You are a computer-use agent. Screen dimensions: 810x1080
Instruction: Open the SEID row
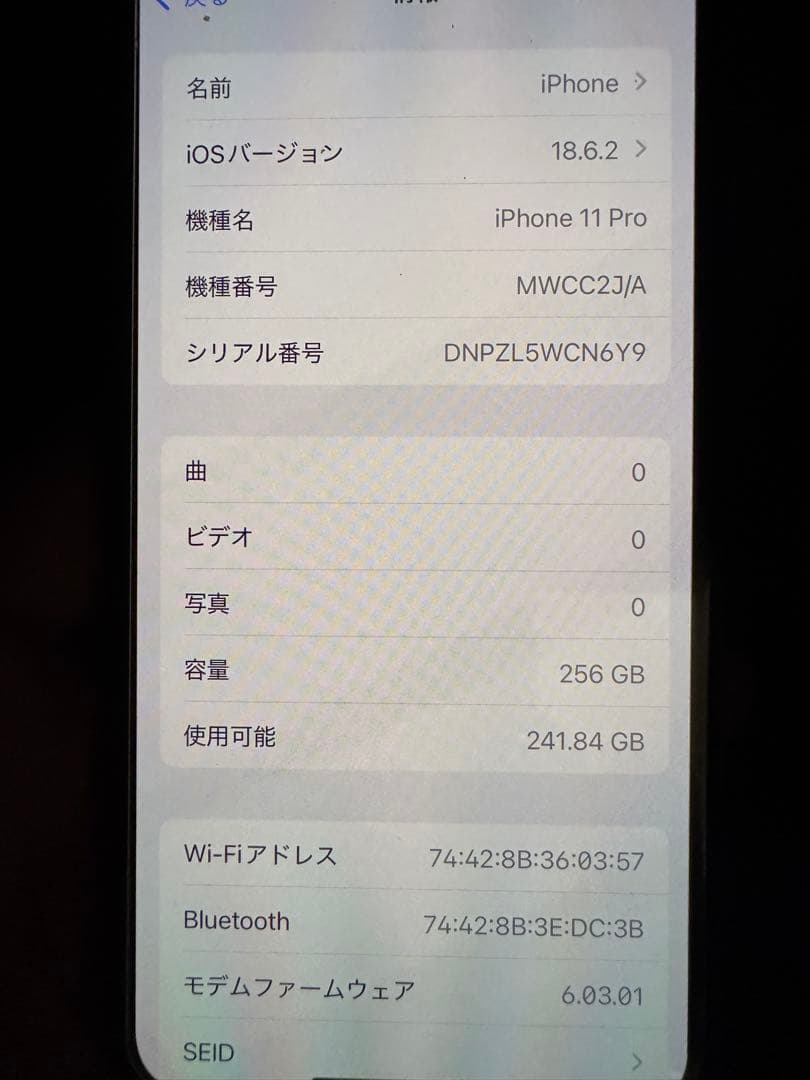point(415,1054)
